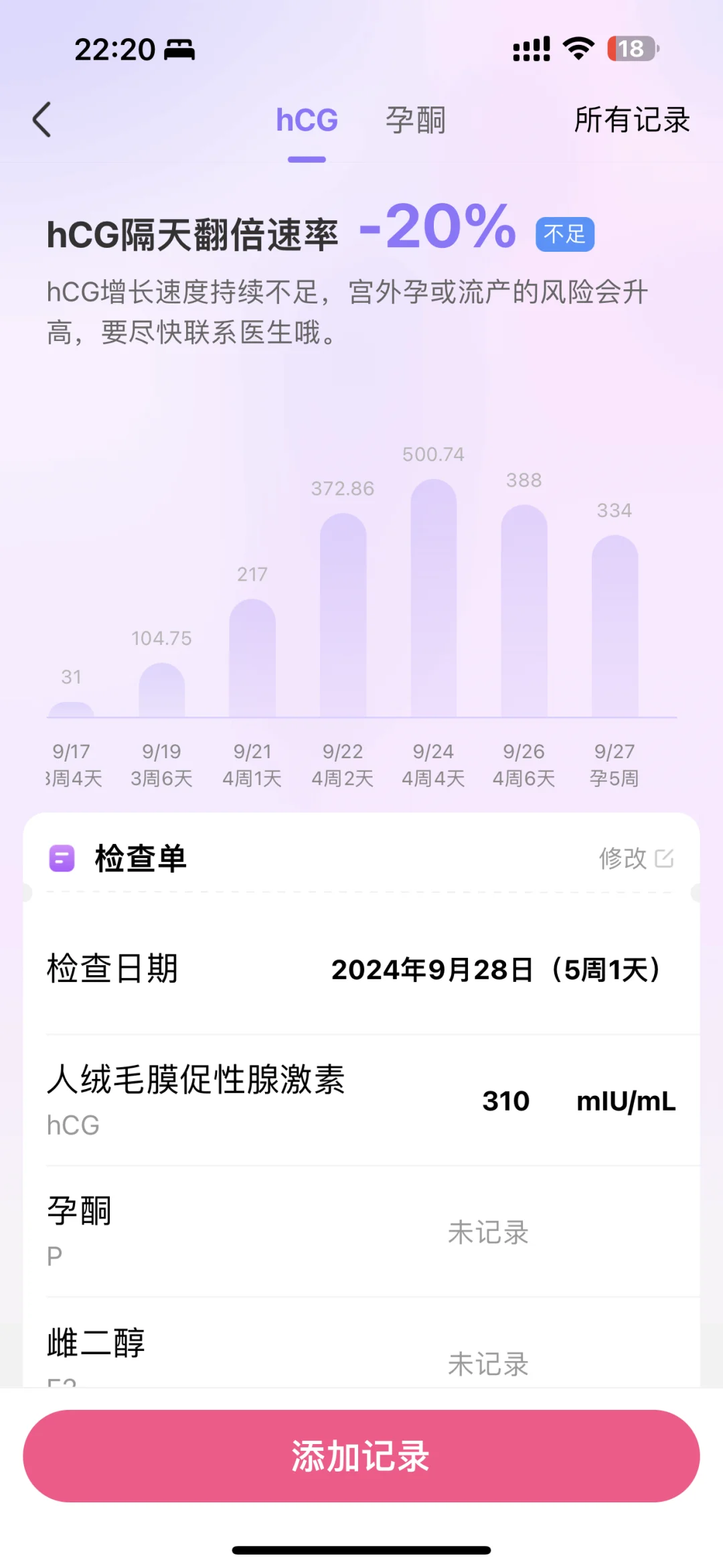Select the 9/27 bar showing 334
The width and height of the screenshot is (723, 1568).
(x=615, y=626)
